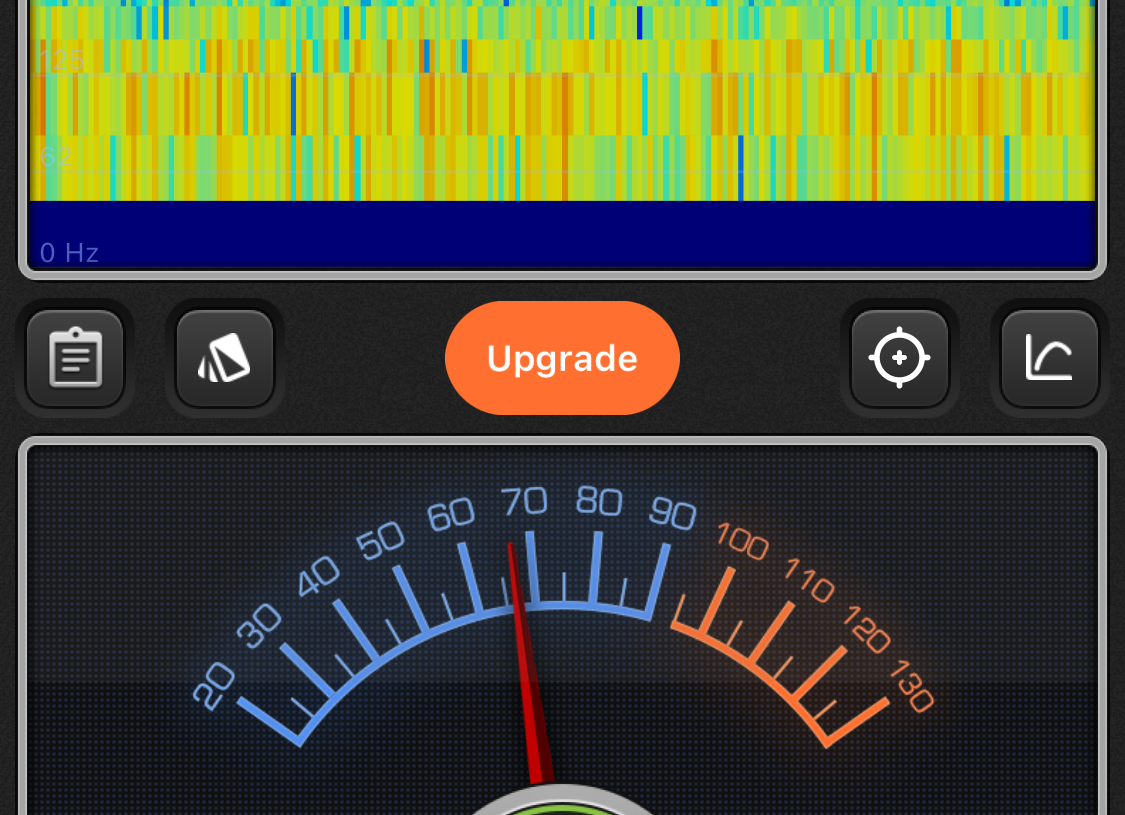Tap the orange Upgrade button
Viewport: 1125px width, 815px height.
(562, 358)
